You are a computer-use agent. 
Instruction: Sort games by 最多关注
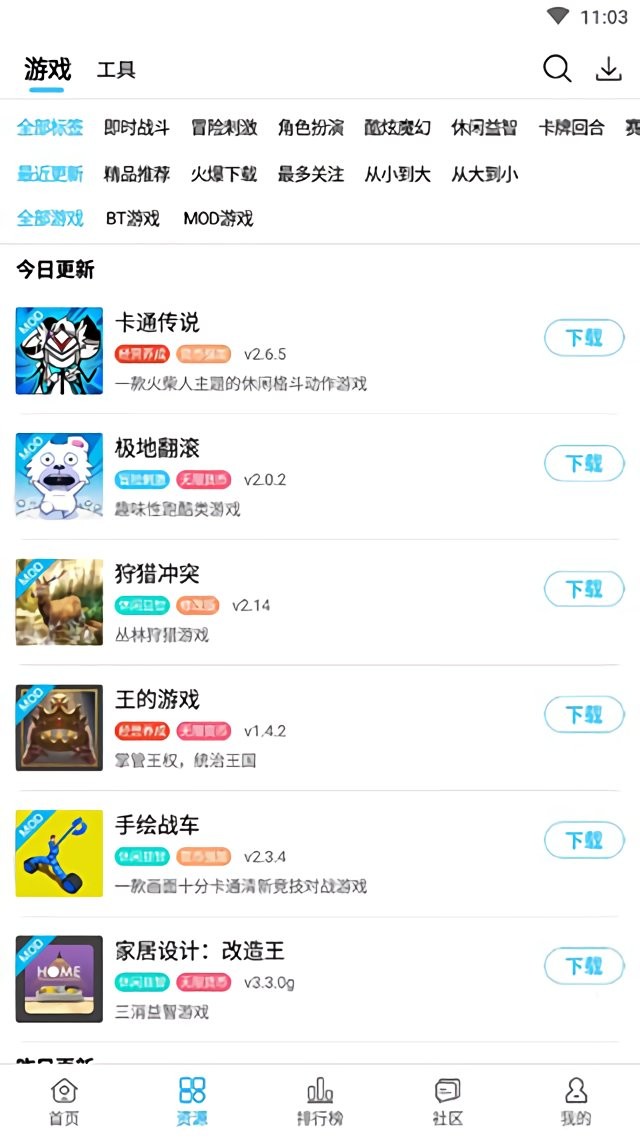(311, 174)
